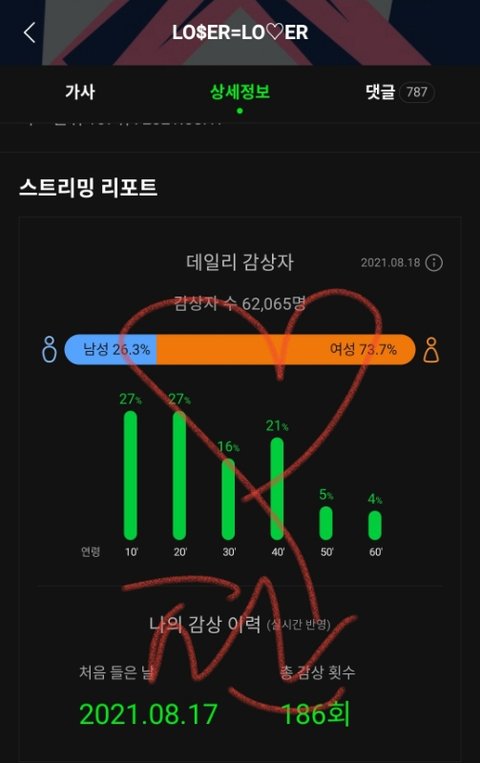Go back using the top-left arrow
Screen dimensions: 480x763
30,33
